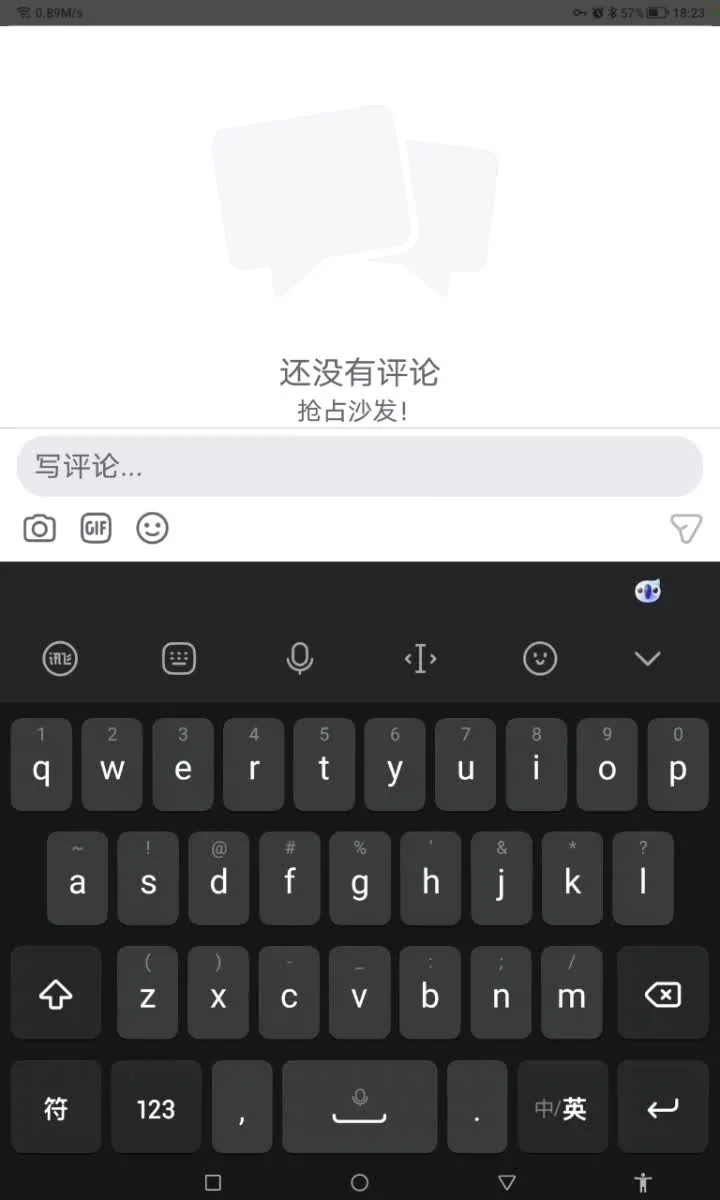This screenshot has height=1200, width=720.
Task: Tap the backspace key
Action: pos(662,994)
